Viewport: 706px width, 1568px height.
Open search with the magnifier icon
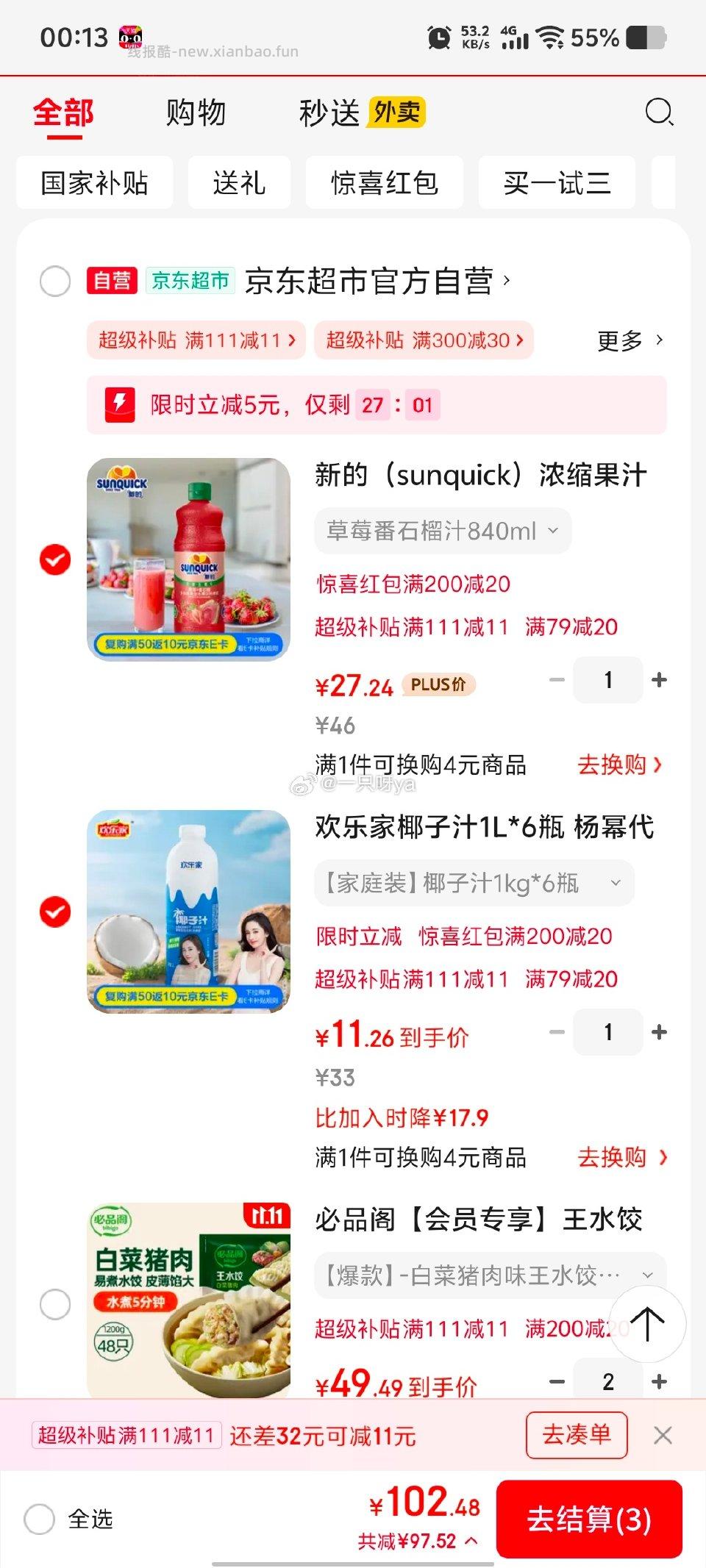(660, 112)
